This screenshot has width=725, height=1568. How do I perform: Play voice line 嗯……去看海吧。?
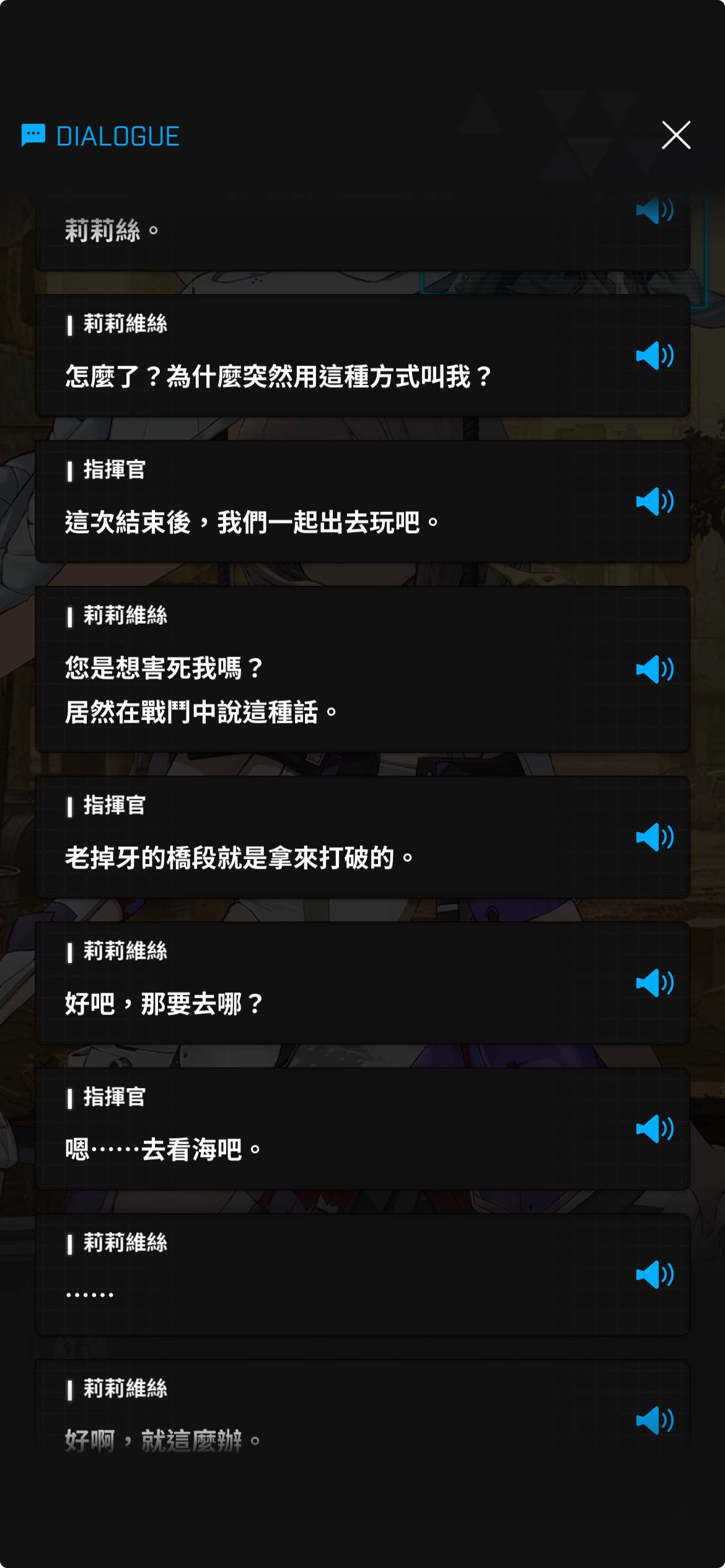tap(654, 1129)
